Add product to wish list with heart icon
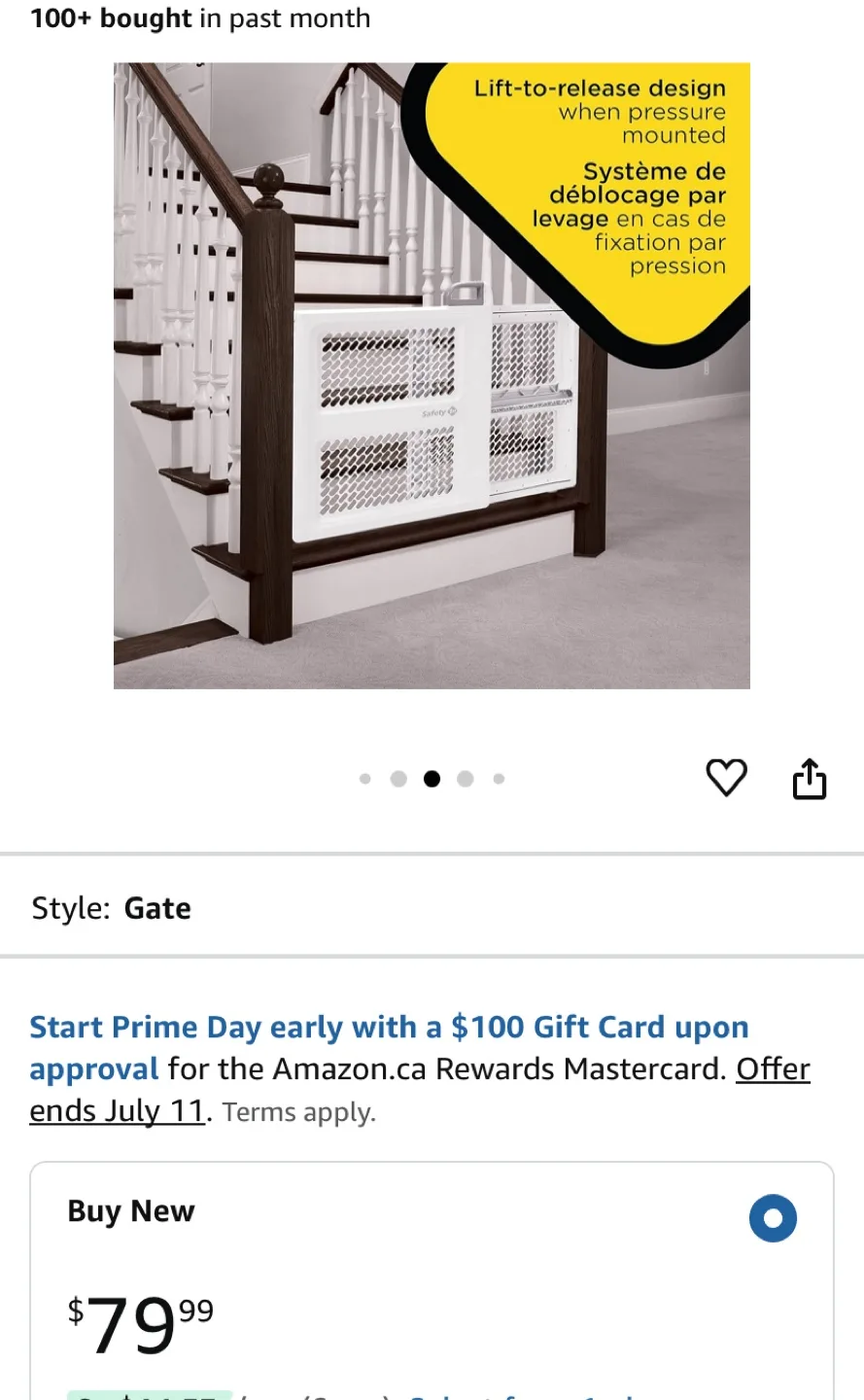864x1400 pixels. click(x=726, y=777)
